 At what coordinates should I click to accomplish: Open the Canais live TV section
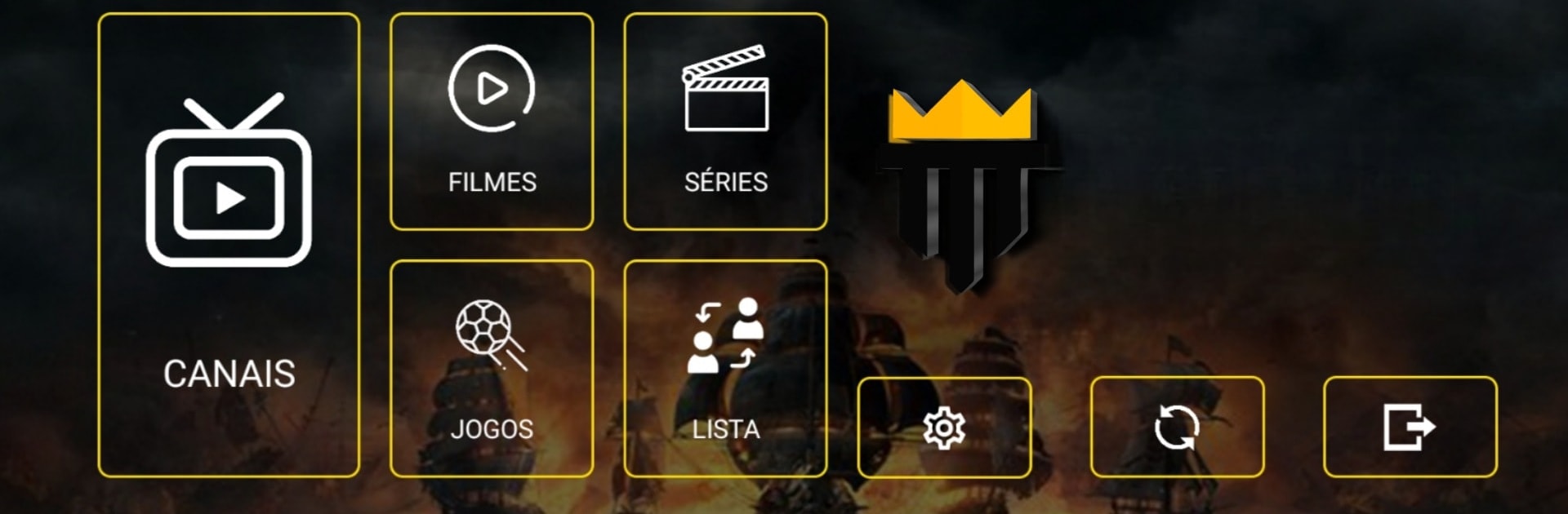pos(229,245)
